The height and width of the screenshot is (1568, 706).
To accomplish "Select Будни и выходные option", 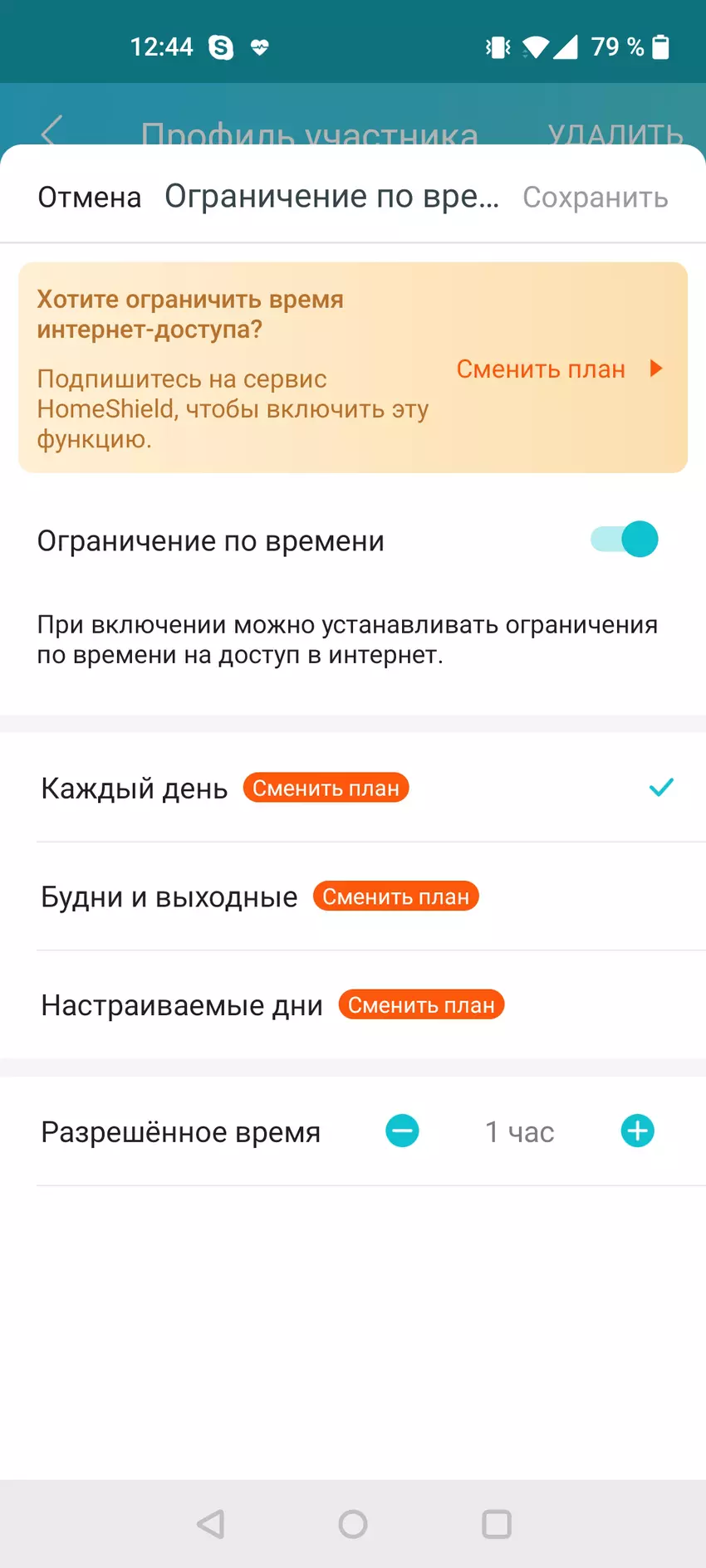I will [169, 896].
